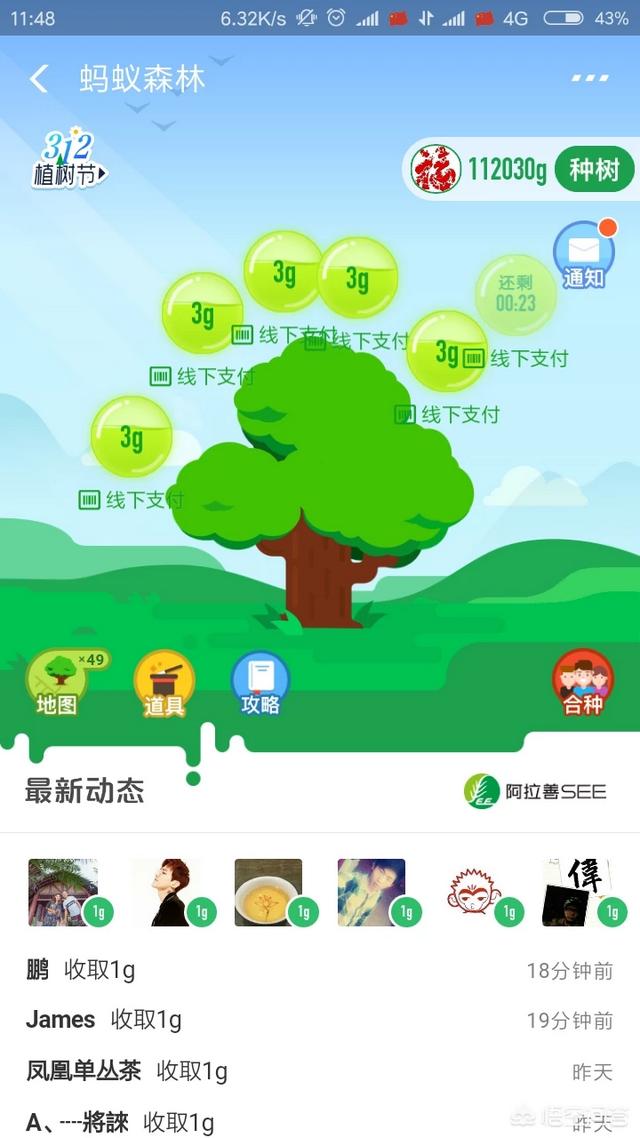Open the 阿拉善SEE link
Image resolution: width=640 pixels, height=1138 pixels.
[536, 791]
